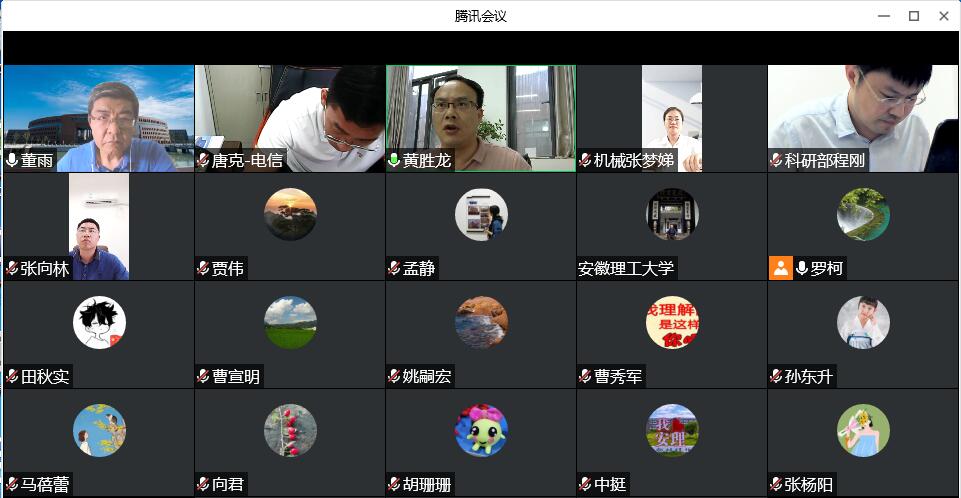Select 贾伟's participant tile
Viewport: 961px width, 498px height.
coord(289,226)
